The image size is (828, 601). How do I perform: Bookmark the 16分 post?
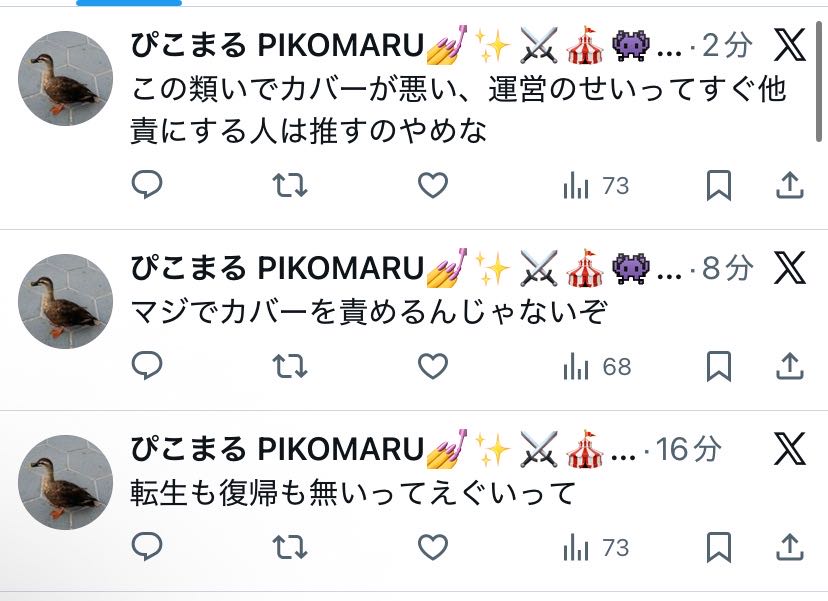[719, 547]
